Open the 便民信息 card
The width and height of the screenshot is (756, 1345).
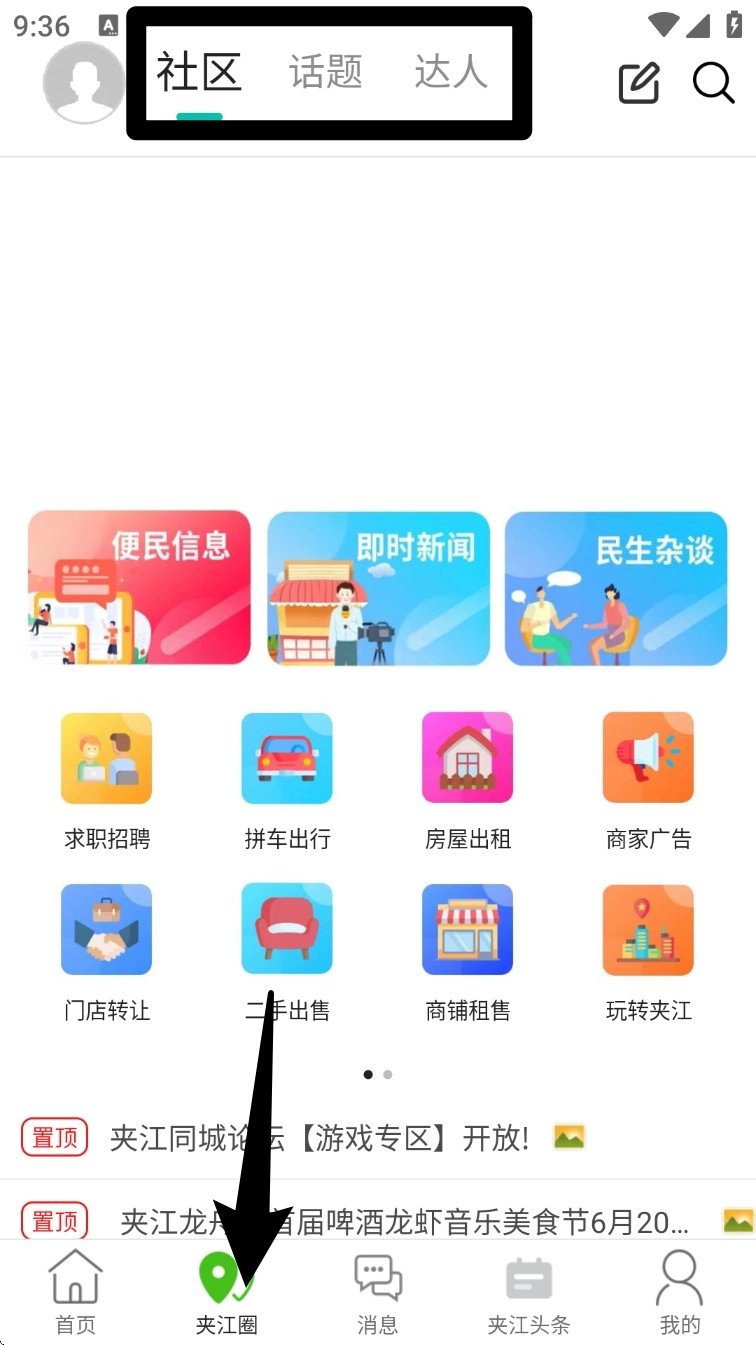point(139,587)
